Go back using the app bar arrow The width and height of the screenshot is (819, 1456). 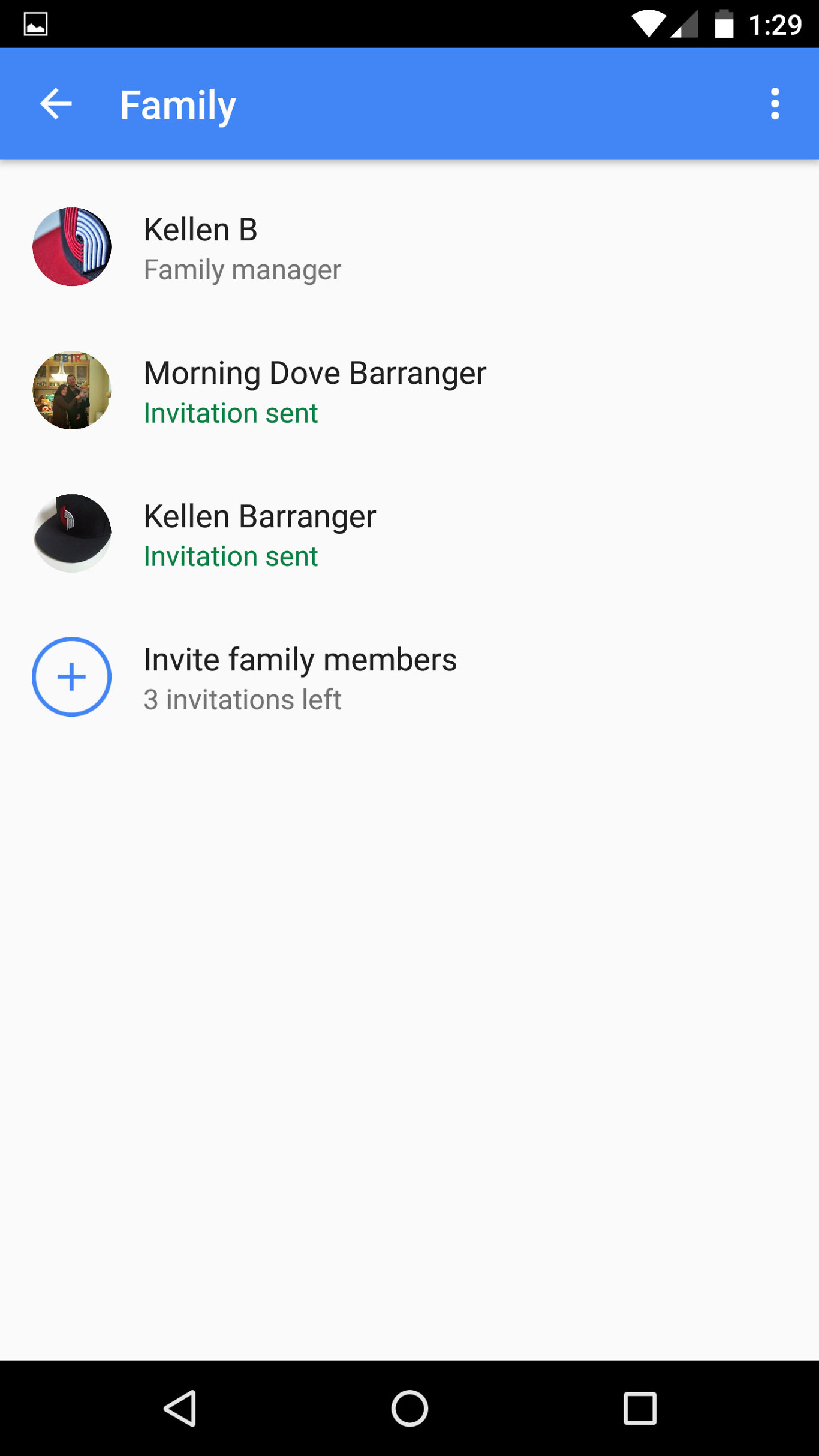coord(56,104)
